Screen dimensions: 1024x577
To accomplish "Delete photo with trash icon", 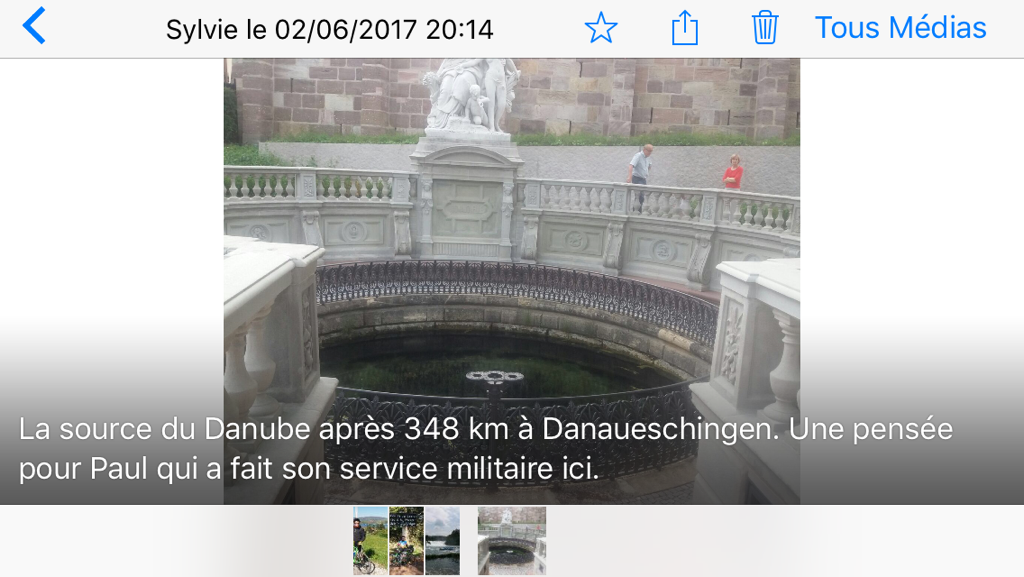I will pyautogui.click(x=765, y=28).
